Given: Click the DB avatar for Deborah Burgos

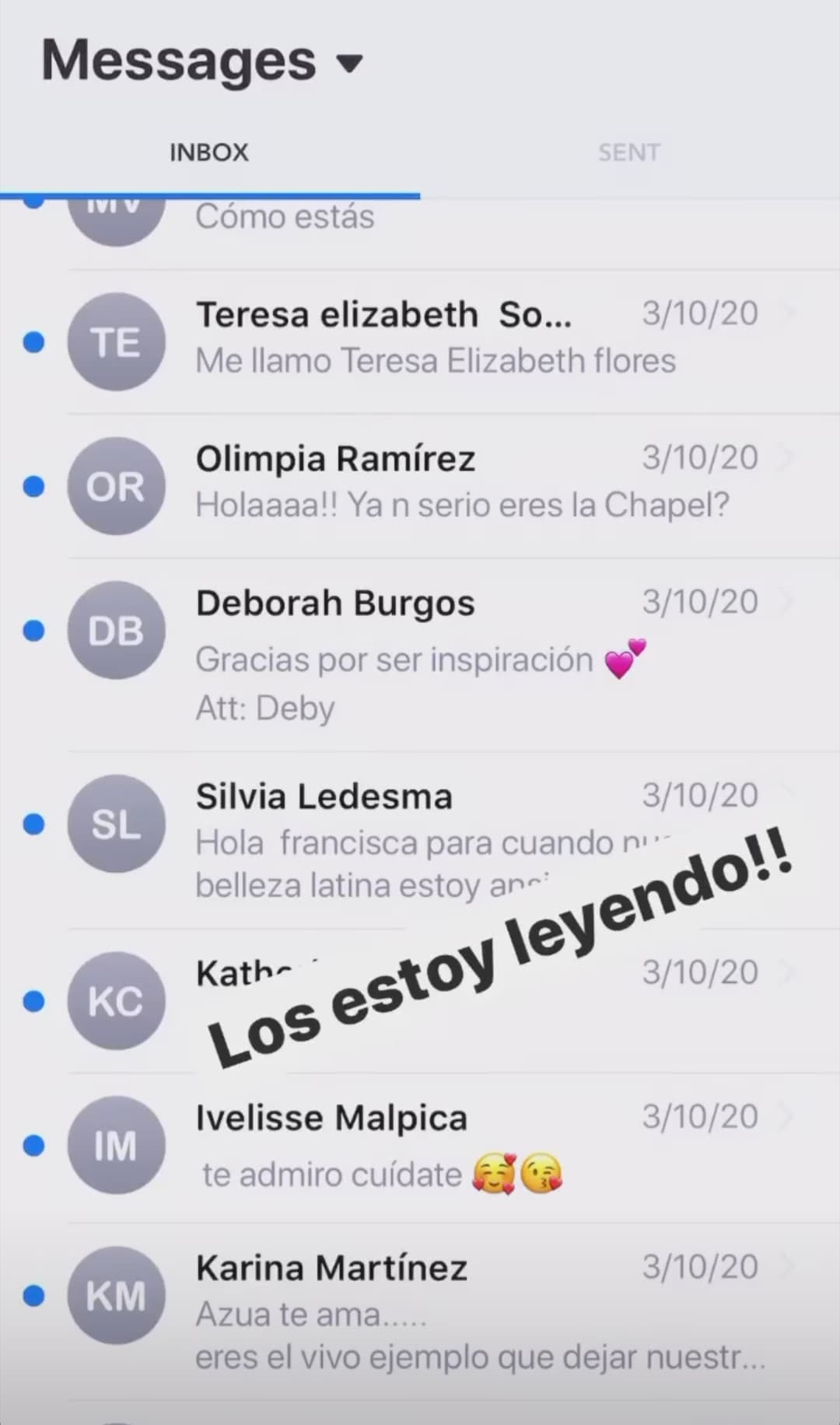Looking at the screenshot, I should click(117, 630).
